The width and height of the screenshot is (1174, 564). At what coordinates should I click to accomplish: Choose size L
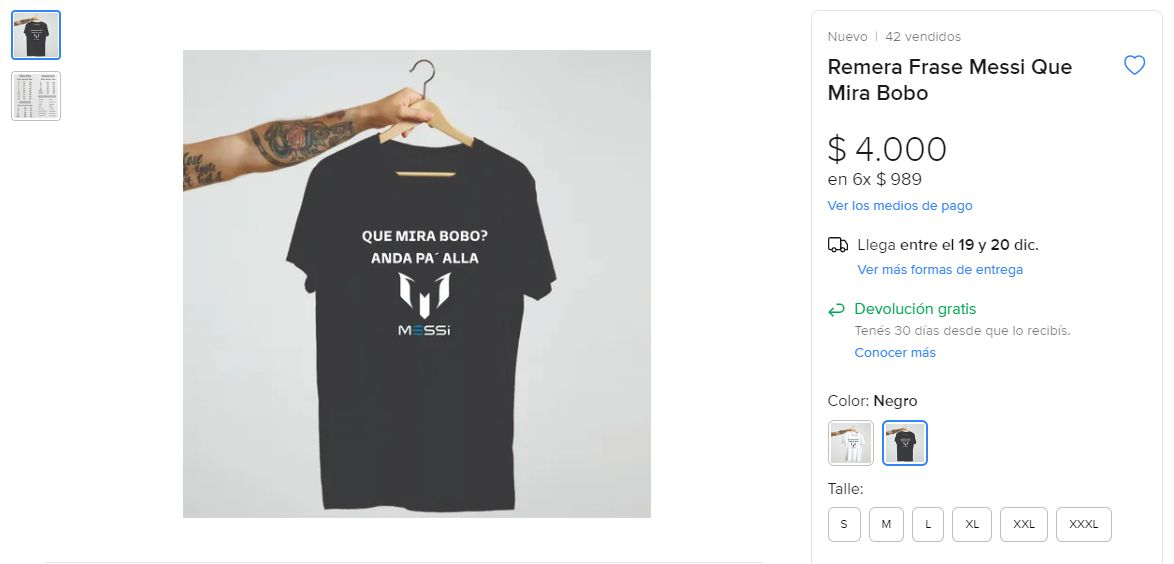pos(927,524)
